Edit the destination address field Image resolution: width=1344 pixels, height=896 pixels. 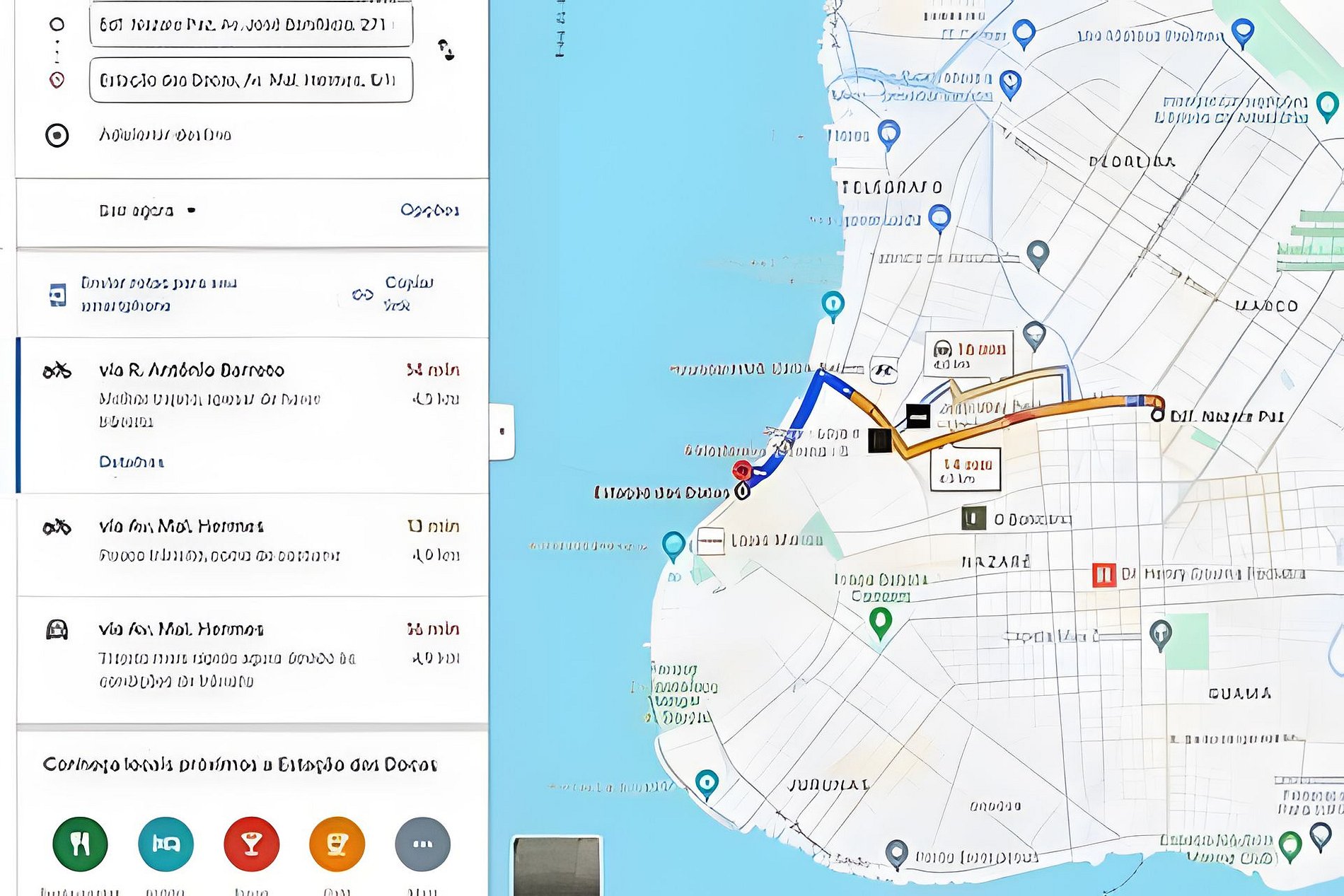[x=250, y=80]
